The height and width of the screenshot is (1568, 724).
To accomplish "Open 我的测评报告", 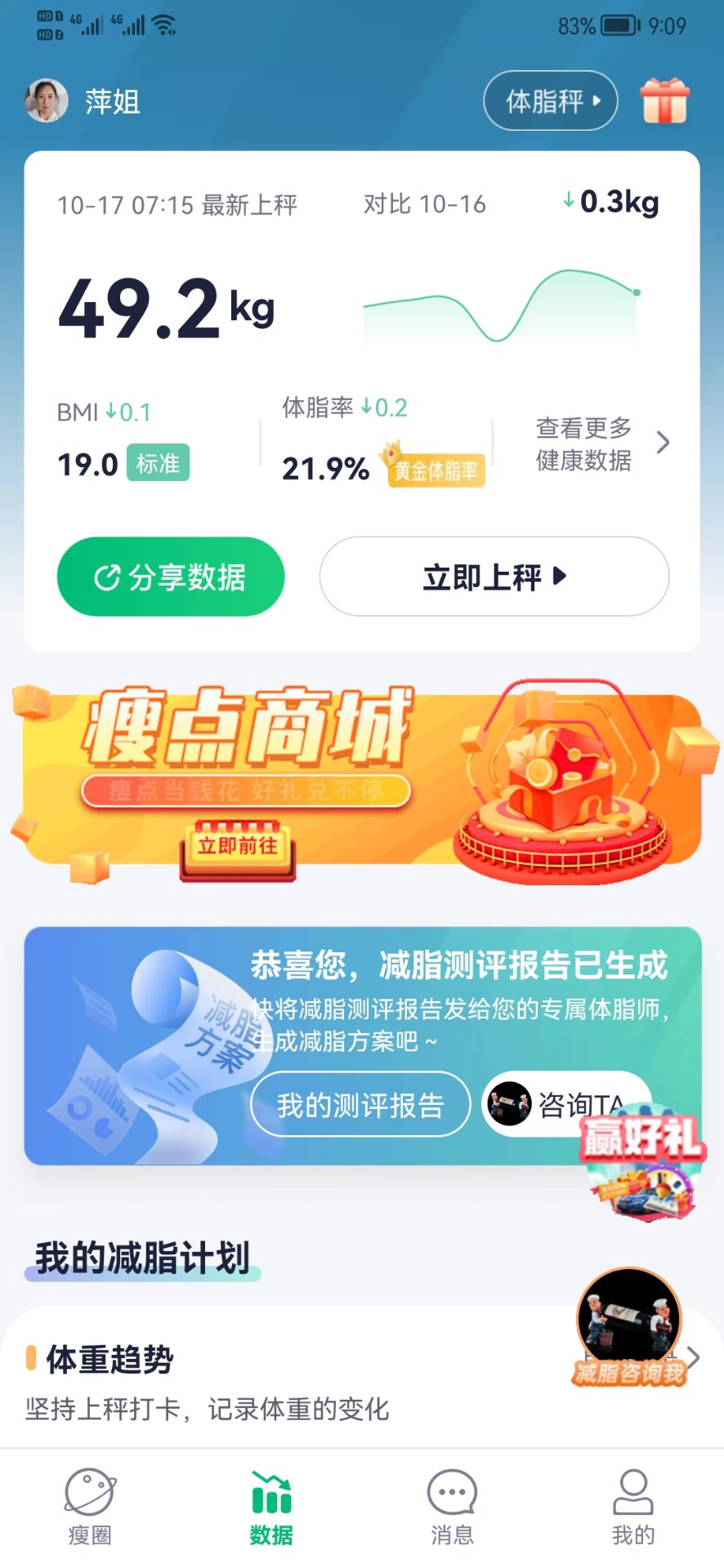I will click(360, 1105).
